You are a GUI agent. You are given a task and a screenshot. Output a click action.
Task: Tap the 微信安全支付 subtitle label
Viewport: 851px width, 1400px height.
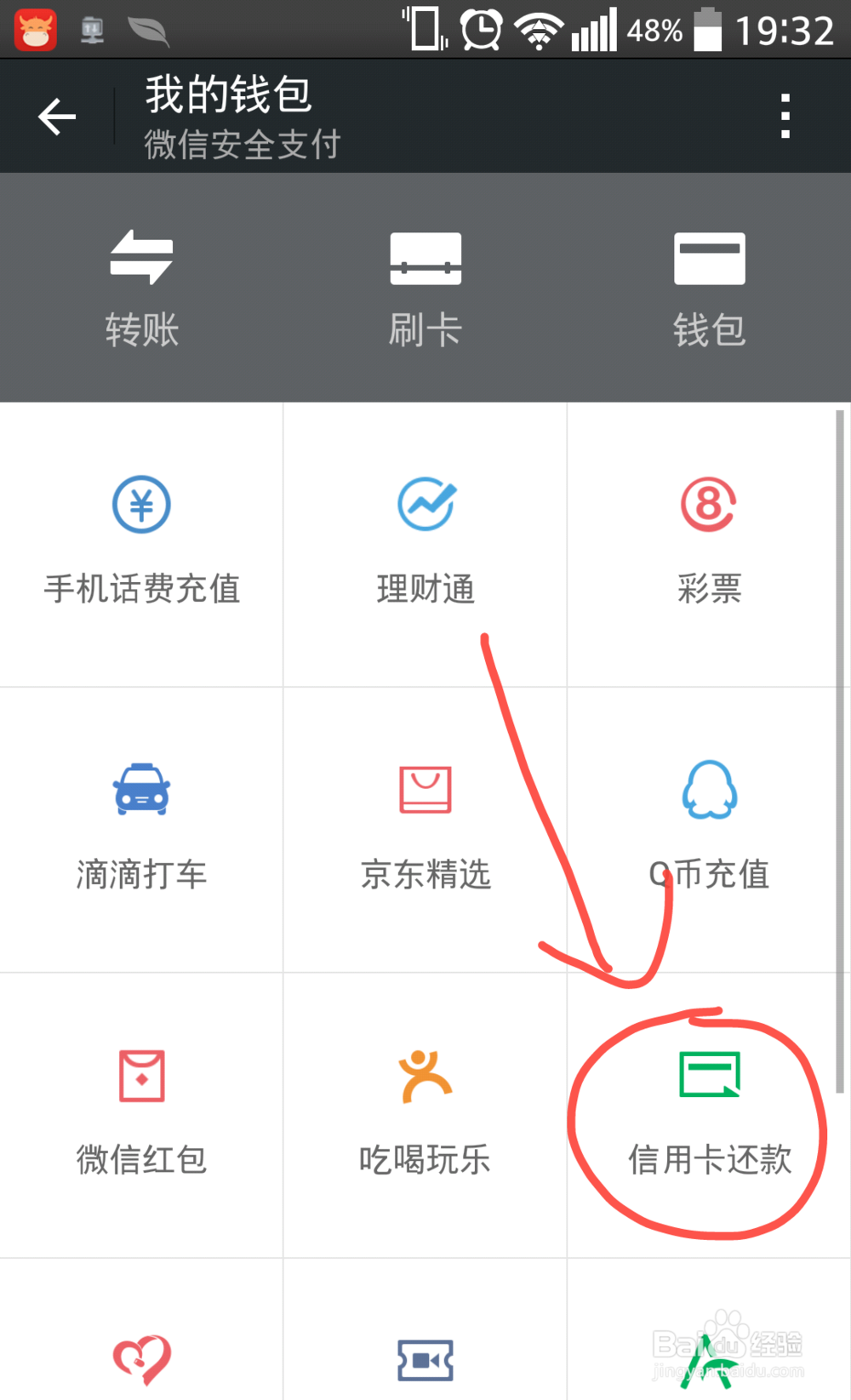[241, 144]
